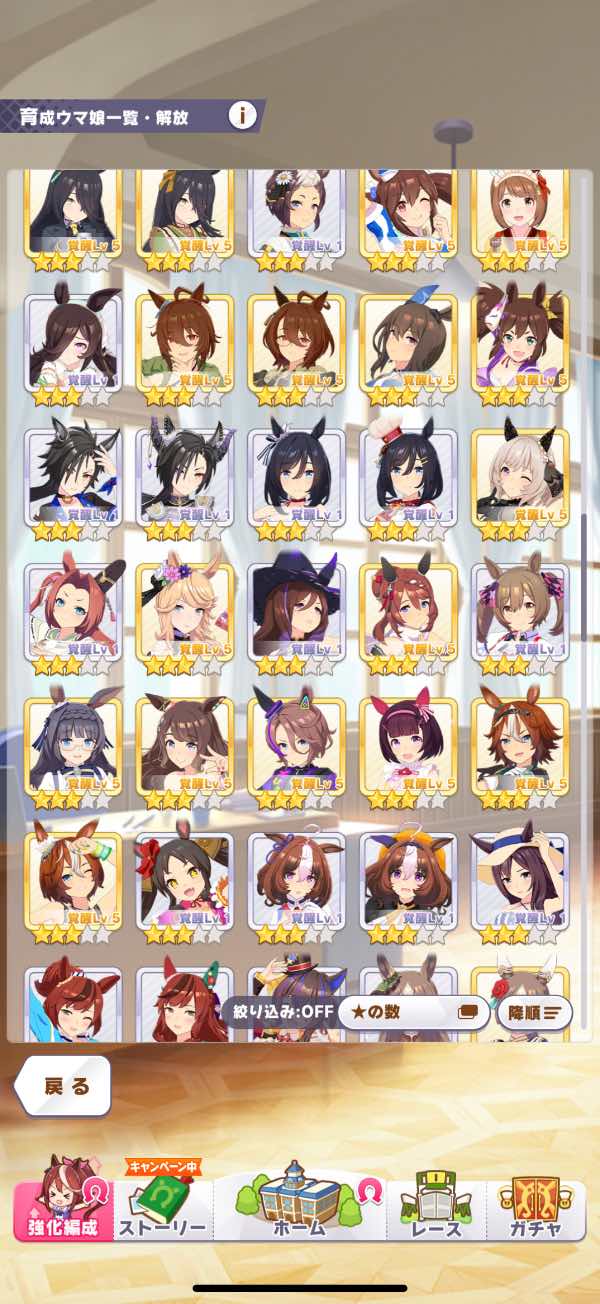The image size is (600, 1304).
Task: Change the ★の数 sort criterion
Action: pyautogui.click(x=412, y=1012)
